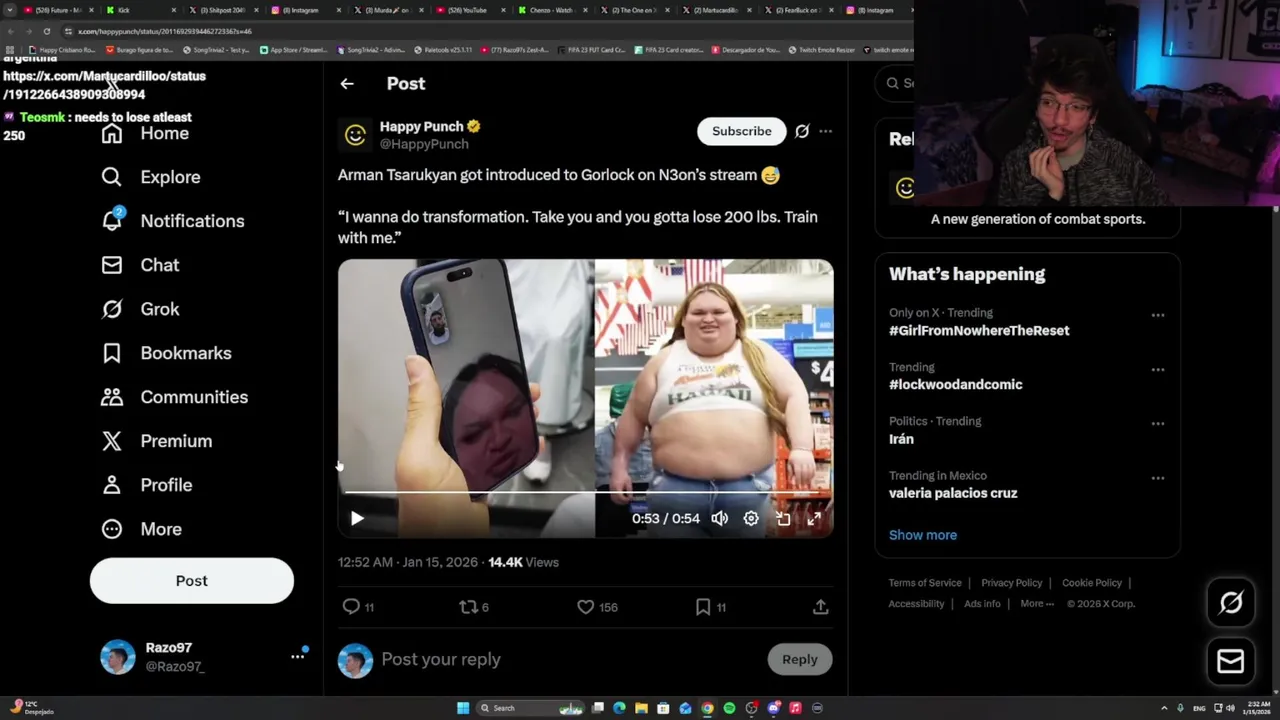Expand video to fullscreen
Viewport: 1280px width, 720px height.
814,518
